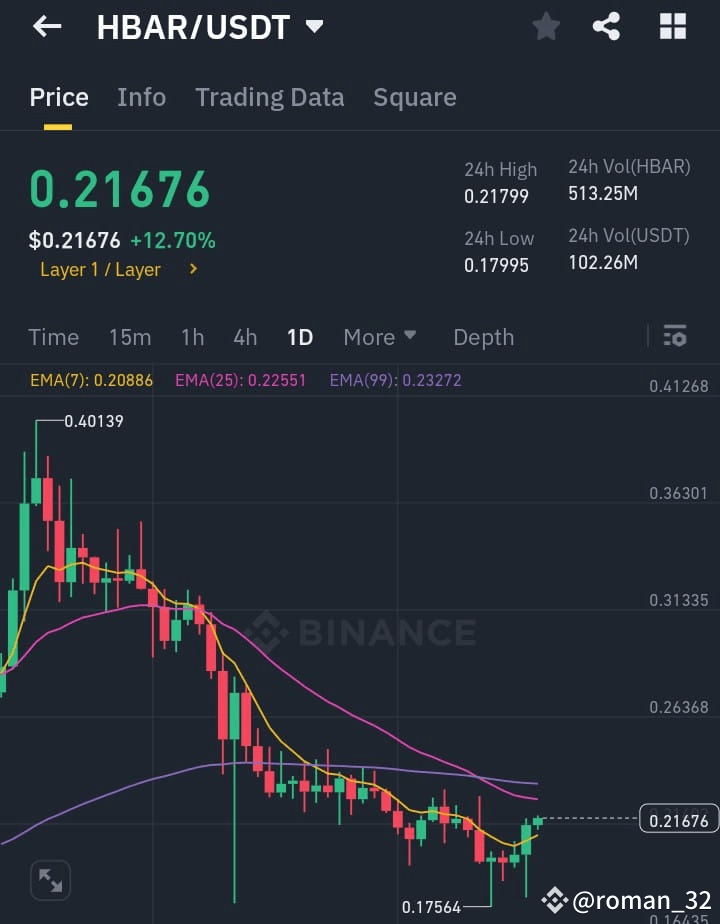Open sharing options via the share icon
This screenshot has width=720, height=924.
tap(605, 26)
